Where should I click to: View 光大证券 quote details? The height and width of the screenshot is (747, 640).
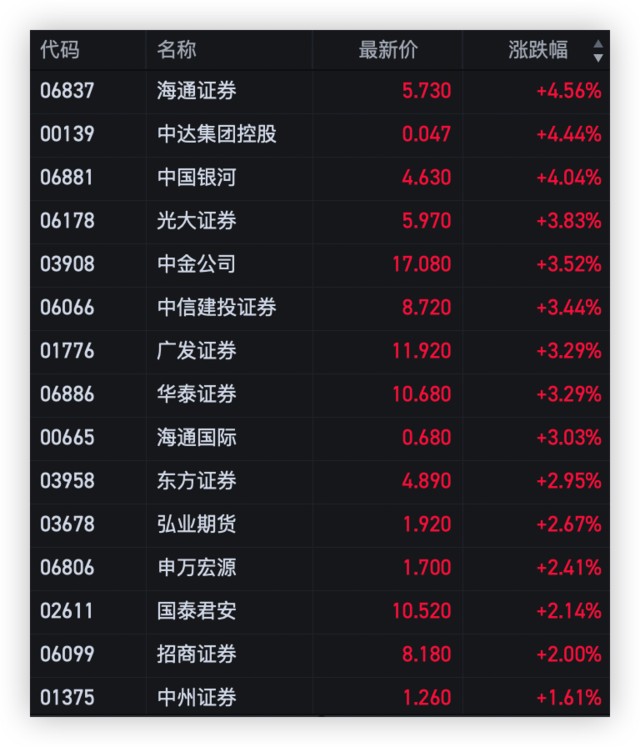197,221
